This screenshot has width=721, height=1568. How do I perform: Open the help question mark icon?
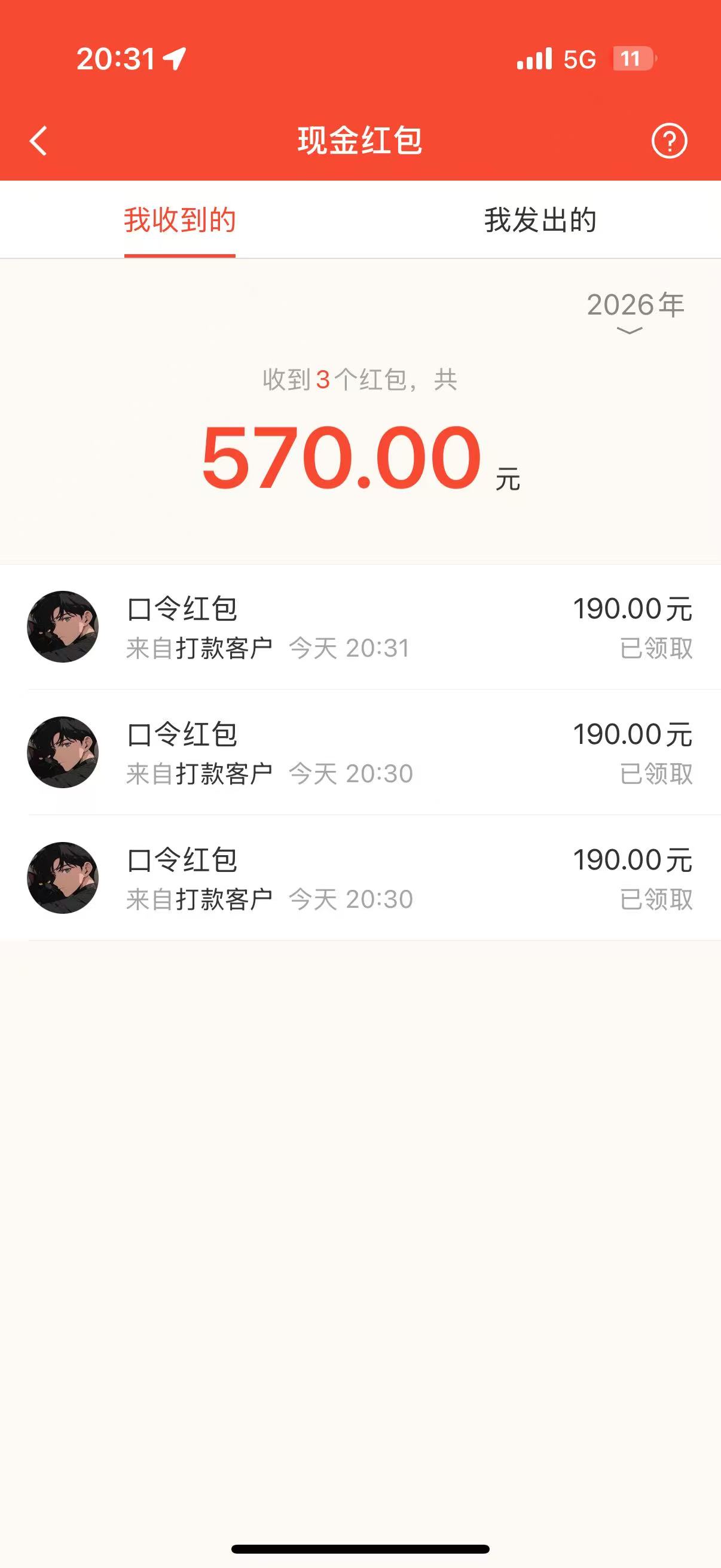pos(669,141)
